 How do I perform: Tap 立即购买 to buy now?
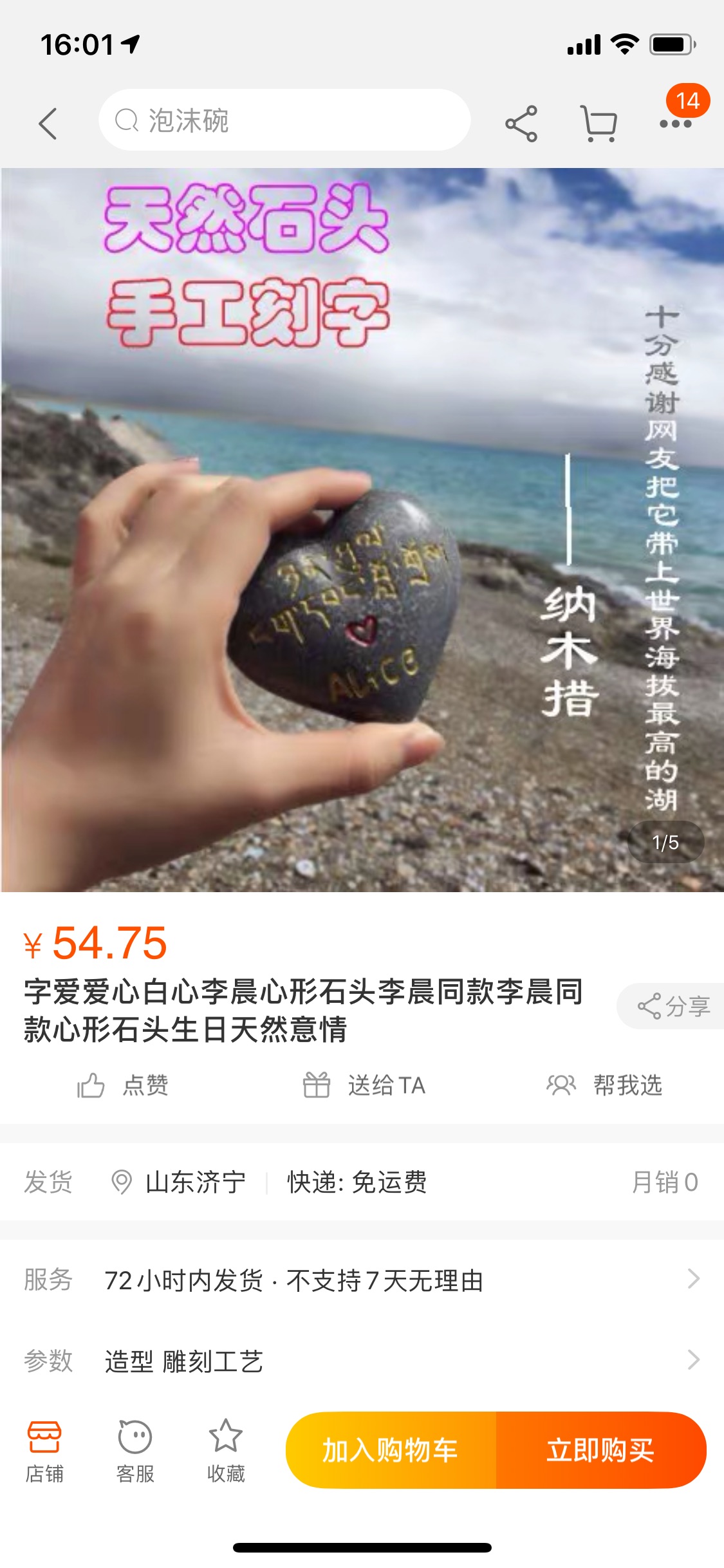click(601, 1450)
